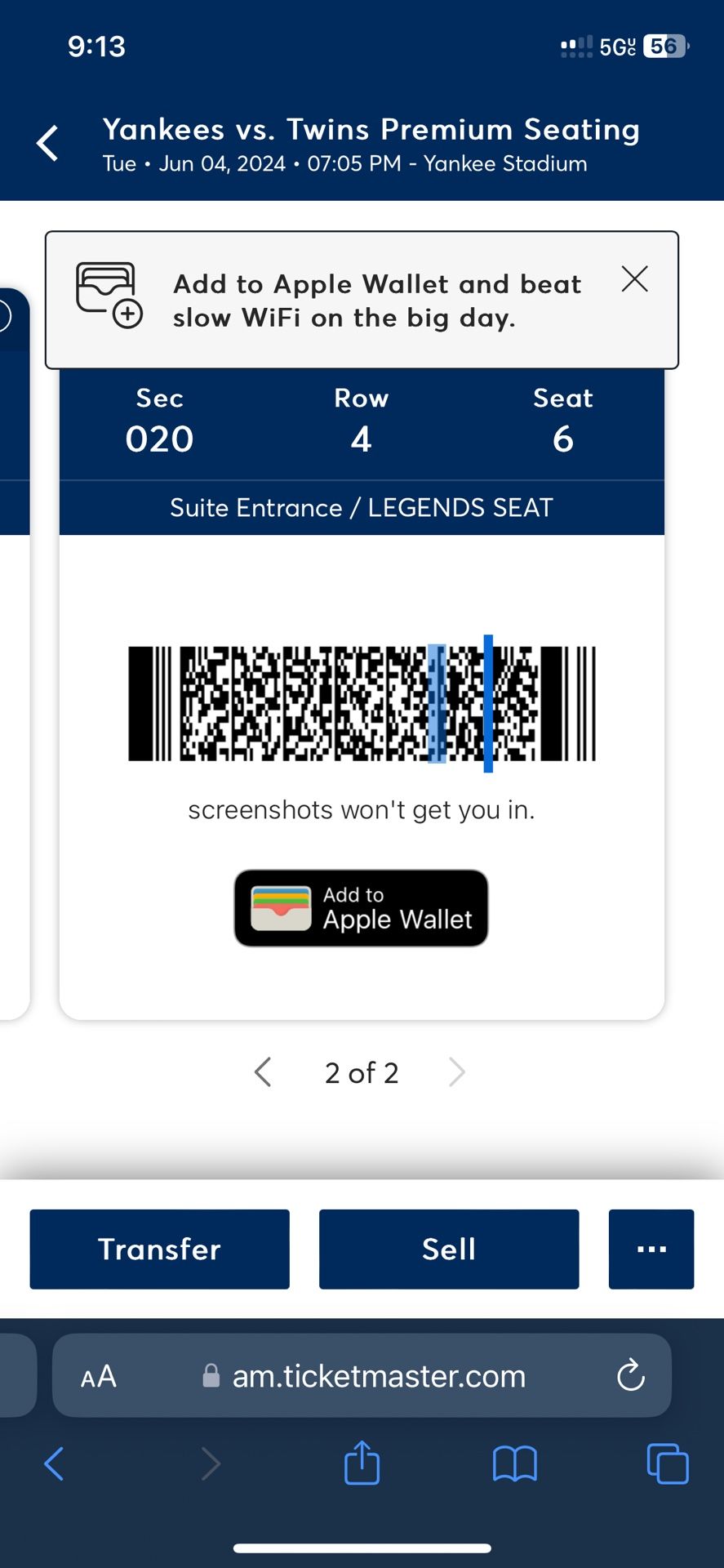Go to the previous ticket
This screenshot has width=724, height=1568.
[263, 1072]
